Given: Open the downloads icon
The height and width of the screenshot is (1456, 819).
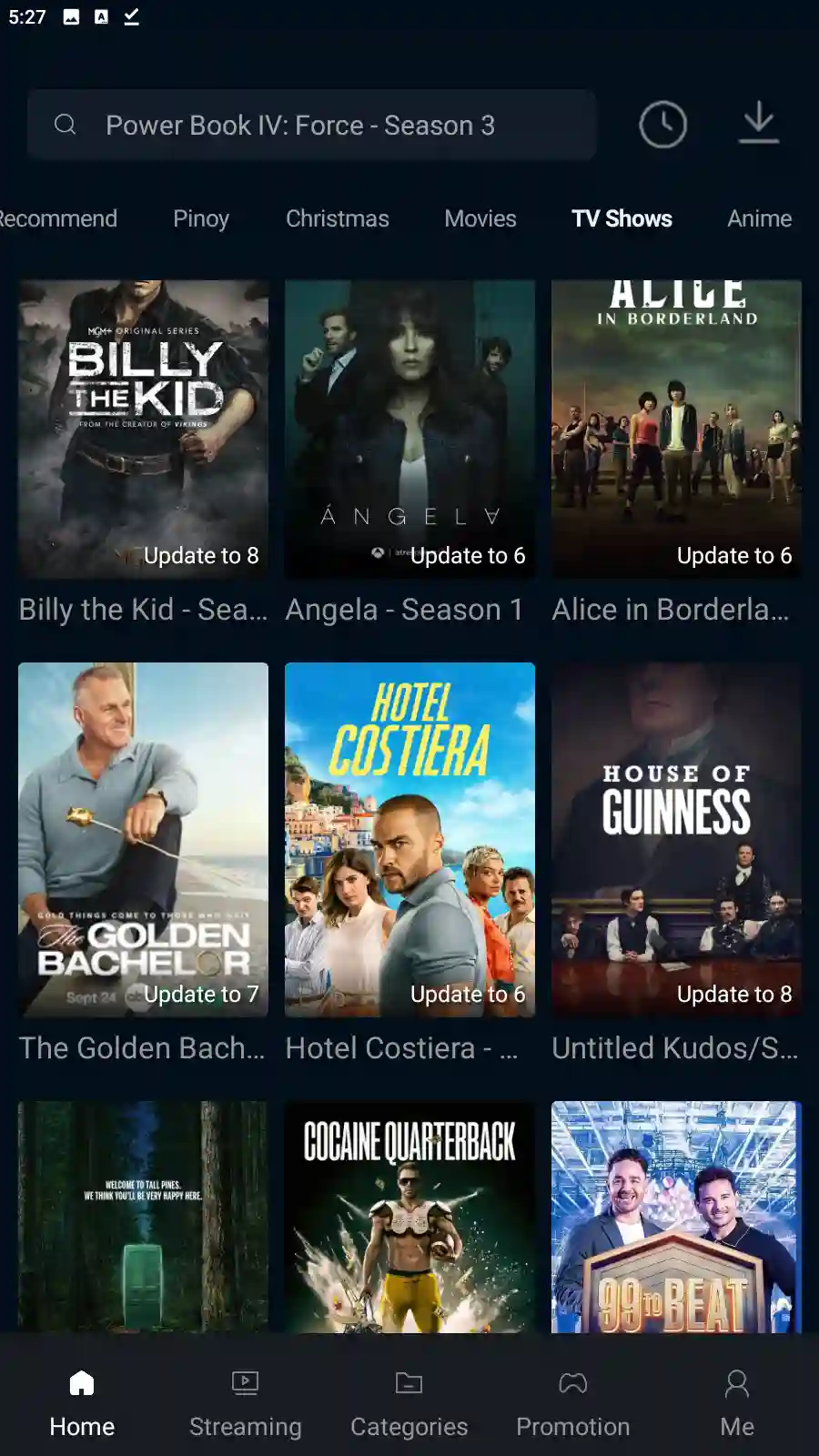Looking at the screenshot, I should click(758, 124).
